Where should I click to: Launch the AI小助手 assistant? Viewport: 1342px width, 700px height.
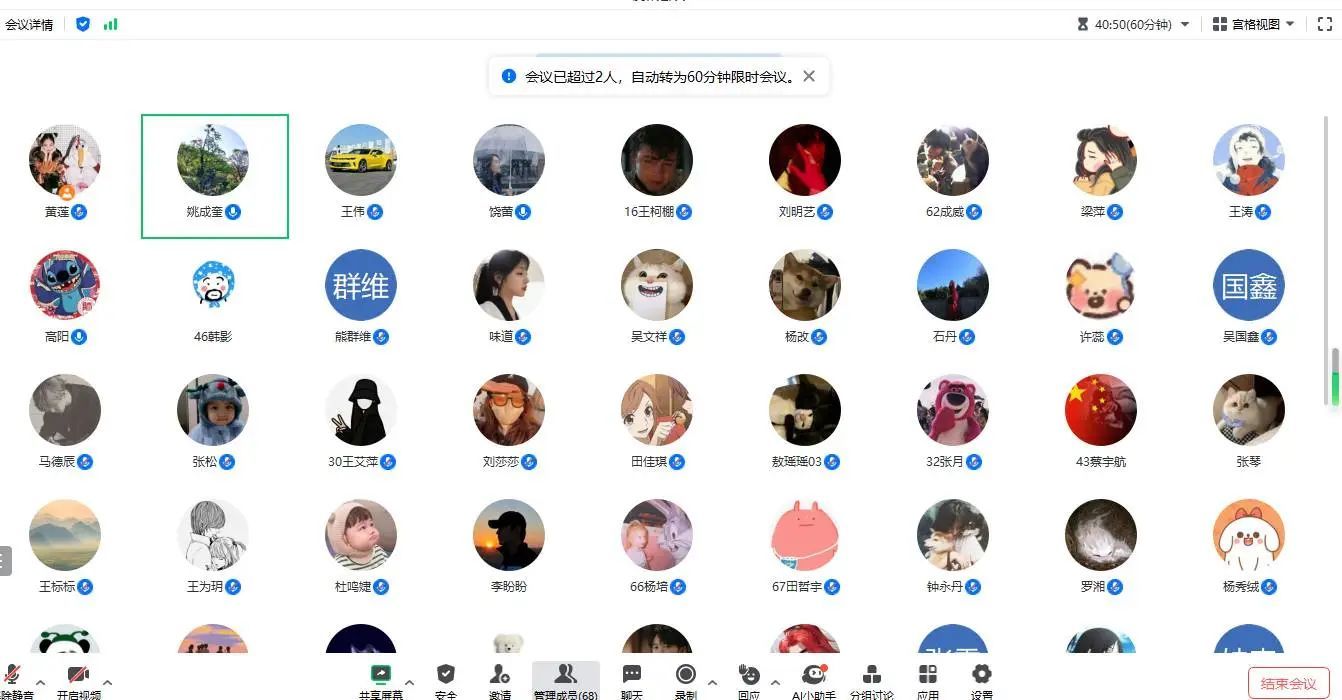pyautogui.click(x=815, y=679)
